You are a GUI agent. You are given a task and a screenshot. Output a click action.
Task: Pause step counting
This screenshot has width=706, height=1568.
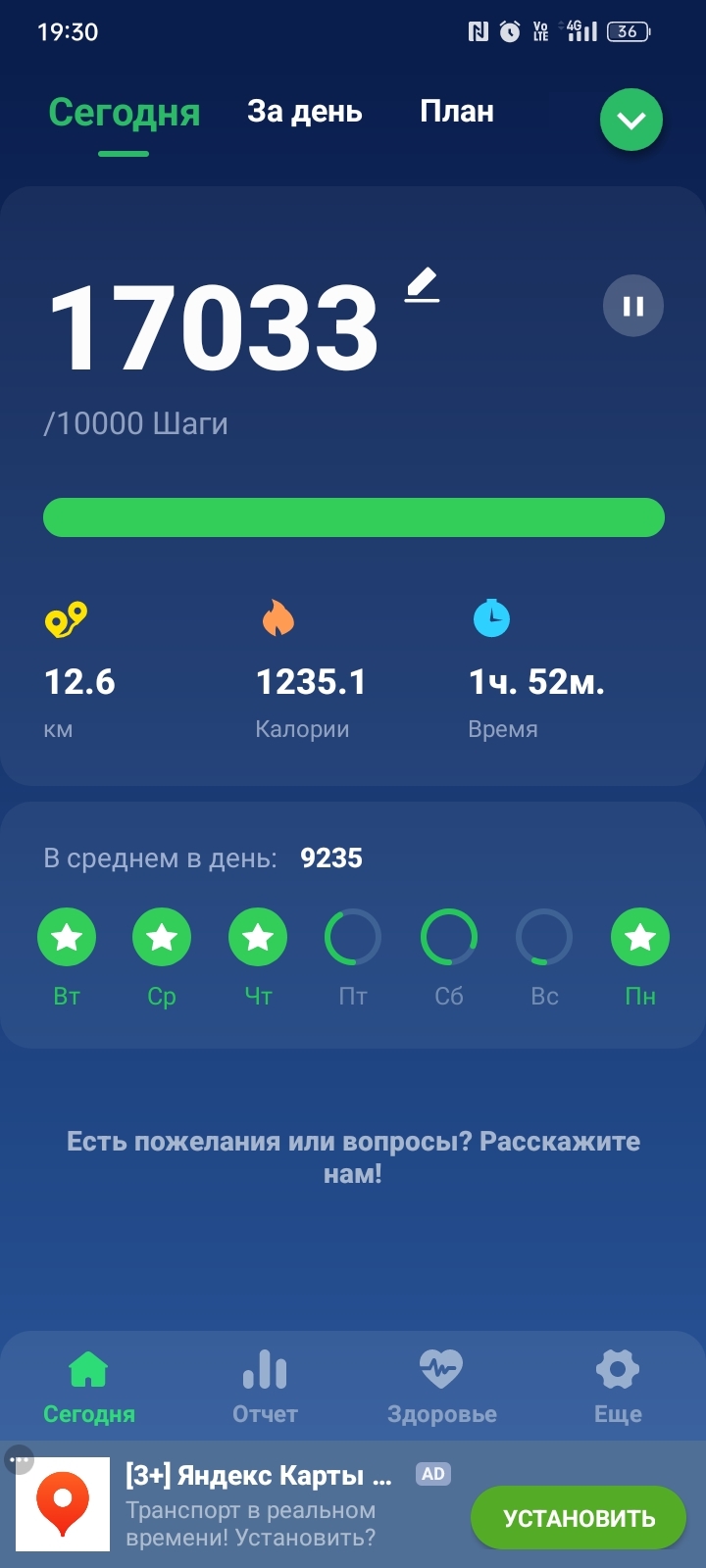(632, 306)
